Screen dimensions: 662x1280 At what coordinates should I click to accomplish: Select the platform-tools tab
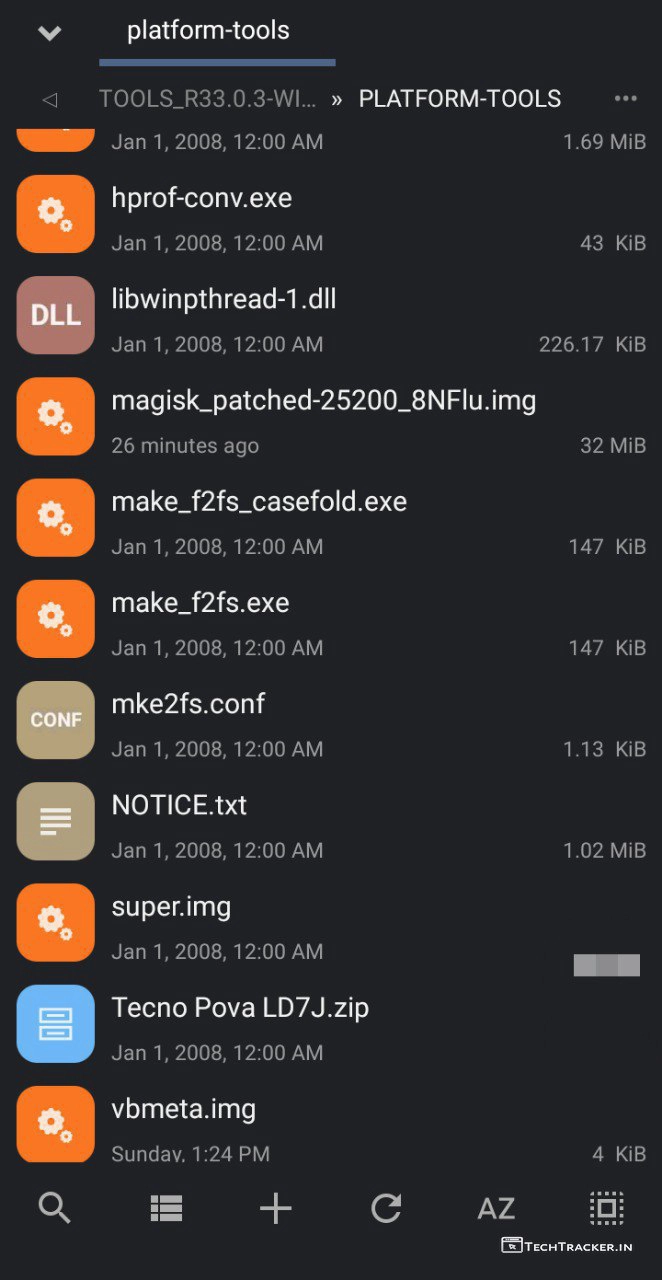pos(208,31)
